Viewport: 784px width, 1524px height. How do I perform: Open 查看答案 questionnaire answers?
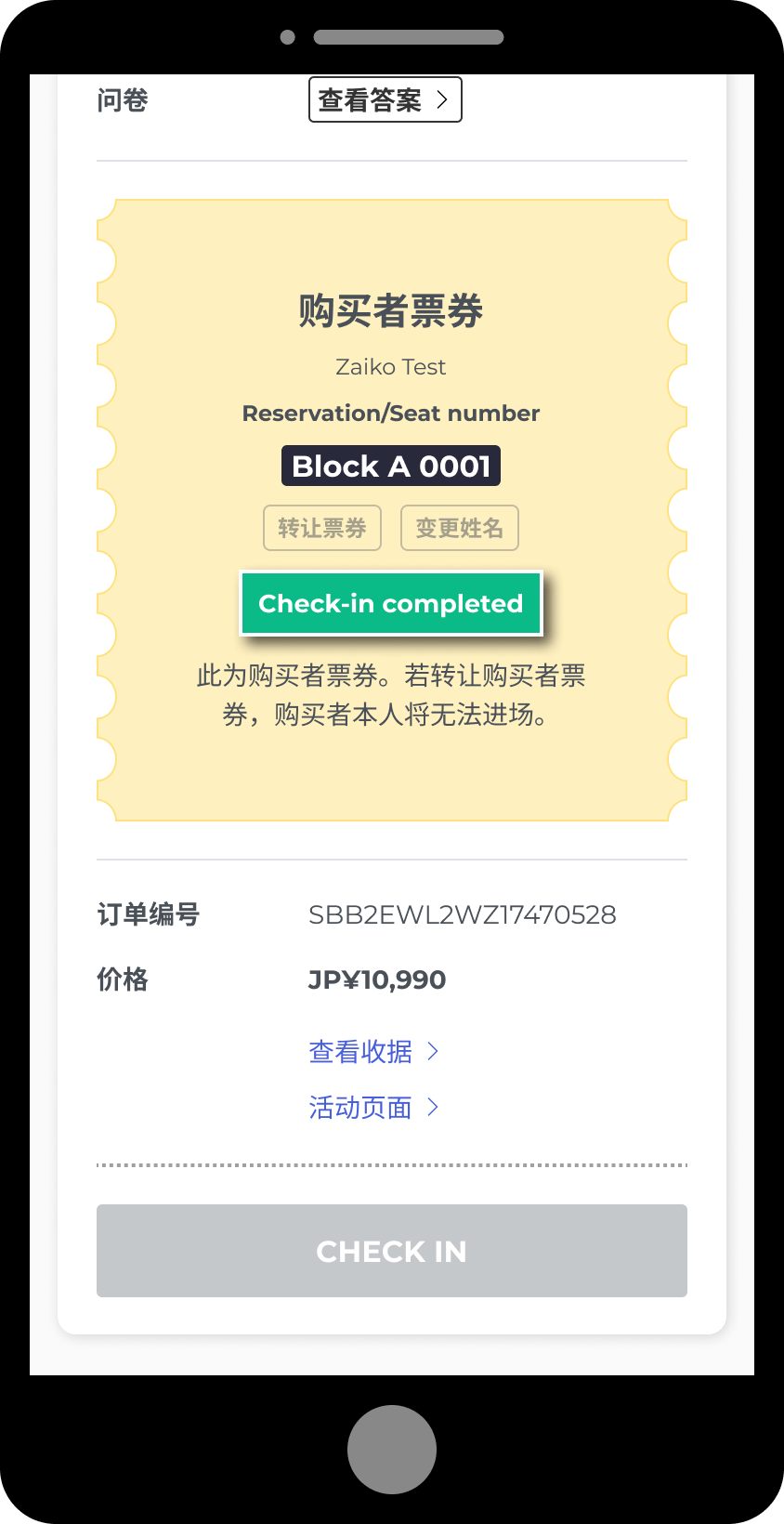[385, 99]
